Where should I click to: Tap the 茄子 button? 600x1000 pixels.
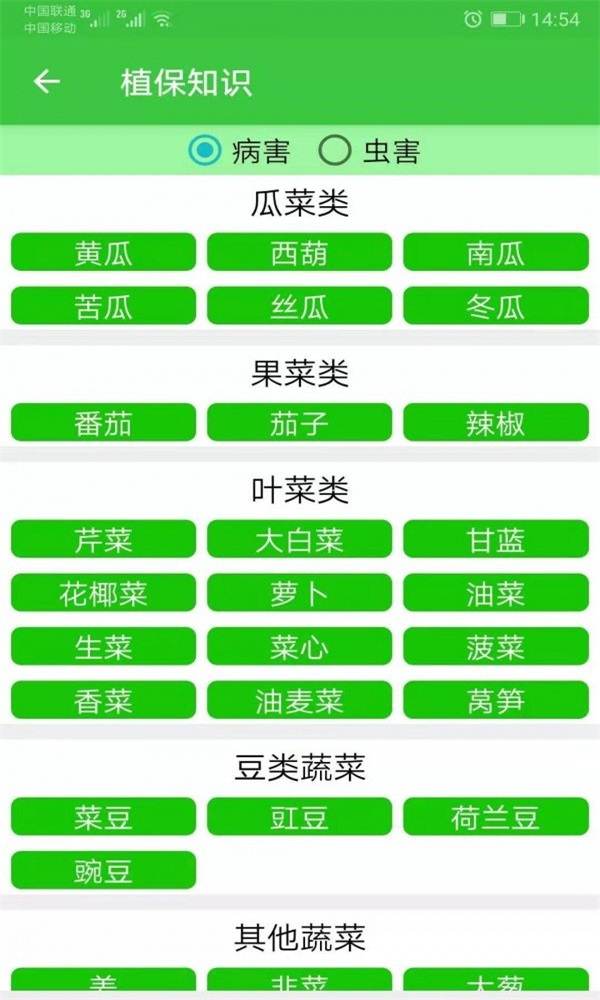pyautogui.click(x=299, y=422)
